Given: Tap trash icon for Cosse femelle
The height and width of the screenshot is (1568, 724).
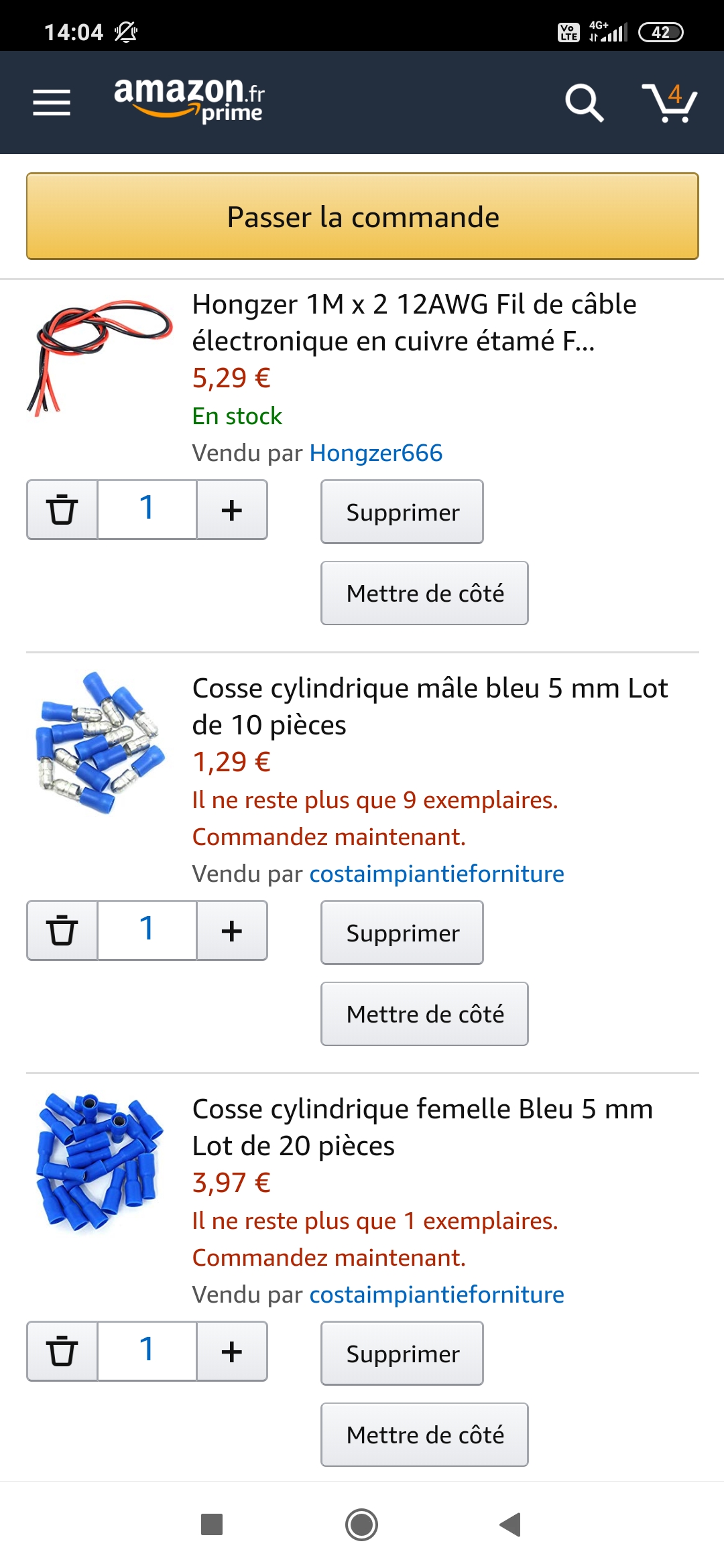Looking at the screenshot, I should click(x=62, y=1352).
